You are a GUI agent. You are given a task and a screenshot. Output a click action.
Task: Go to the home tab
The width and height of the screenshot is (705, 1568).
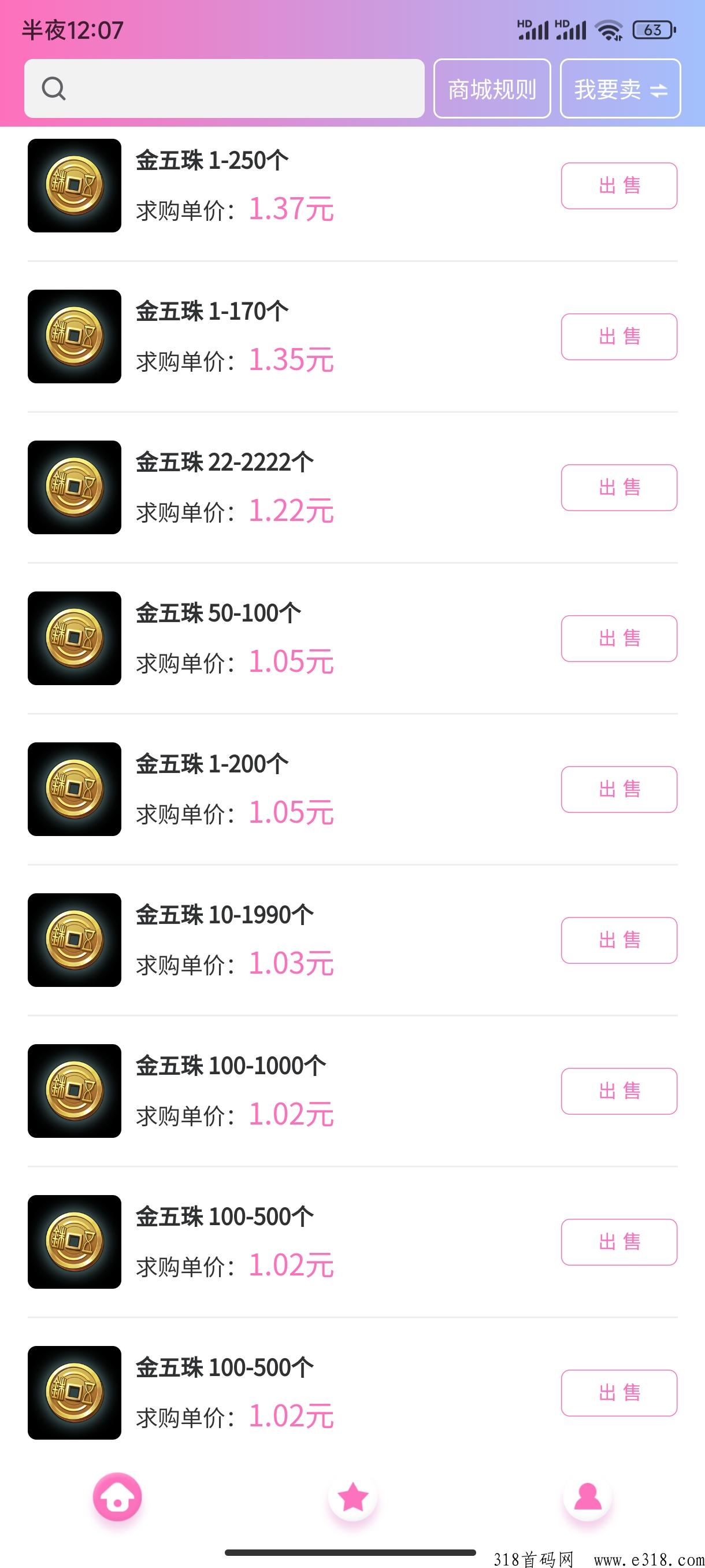pyautogui.click(x=117, y=1497)
